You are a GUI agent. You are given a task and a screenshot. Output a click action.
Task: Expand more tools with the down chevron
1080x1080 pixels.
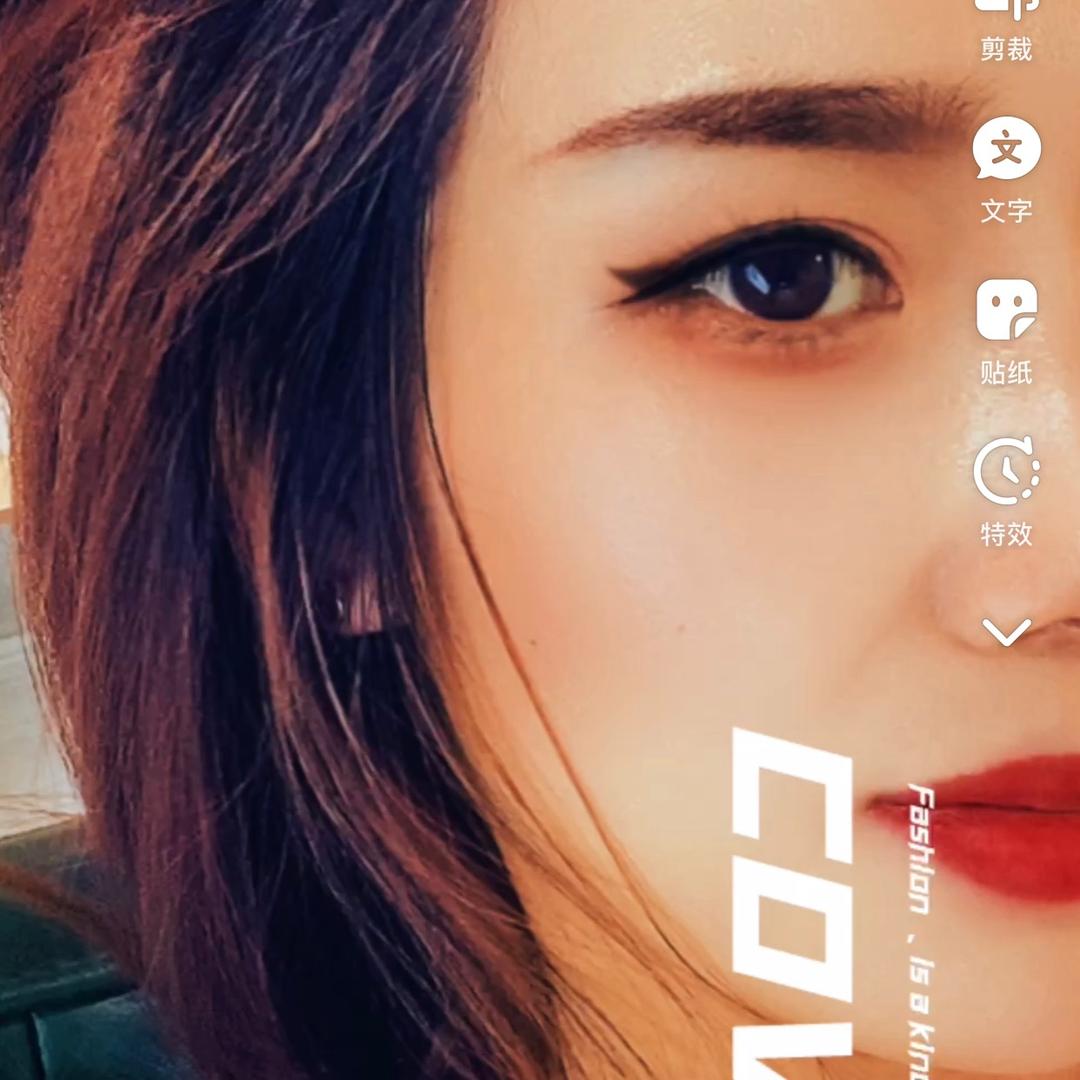(1006, 632)
